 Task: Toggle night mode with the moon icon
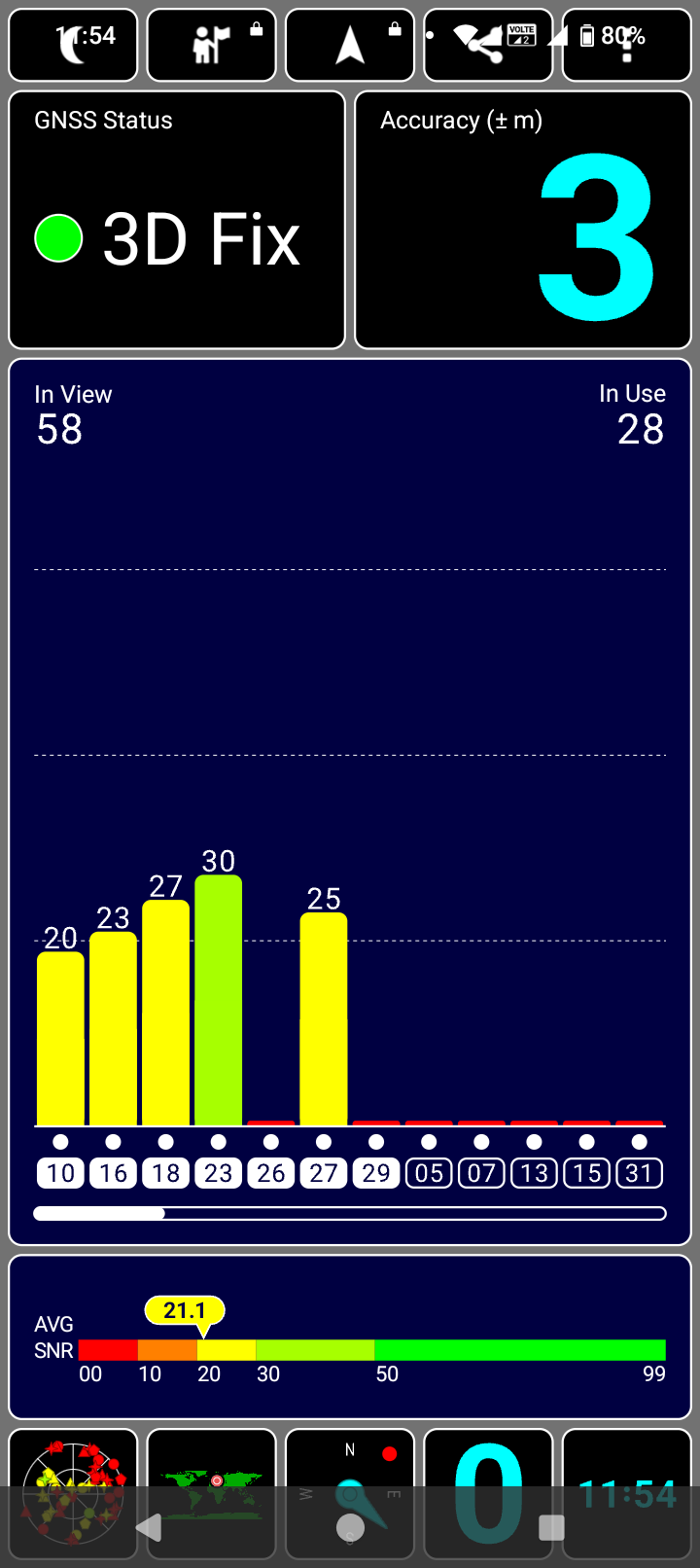pyautogui.click(x=73, y=45)
